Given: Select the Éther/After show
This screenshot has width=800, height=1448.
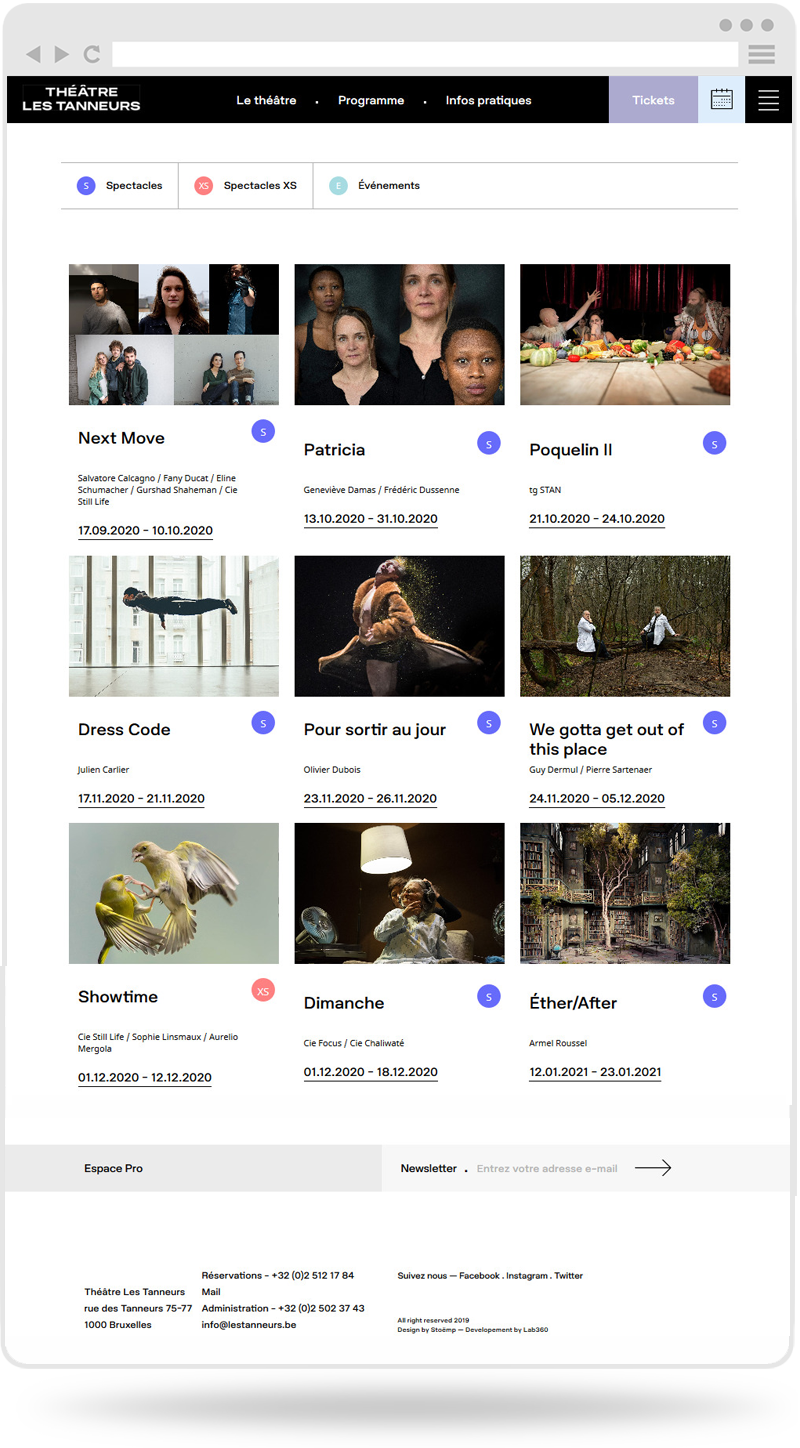Looking at the screenshot, I should point(573,1002).
